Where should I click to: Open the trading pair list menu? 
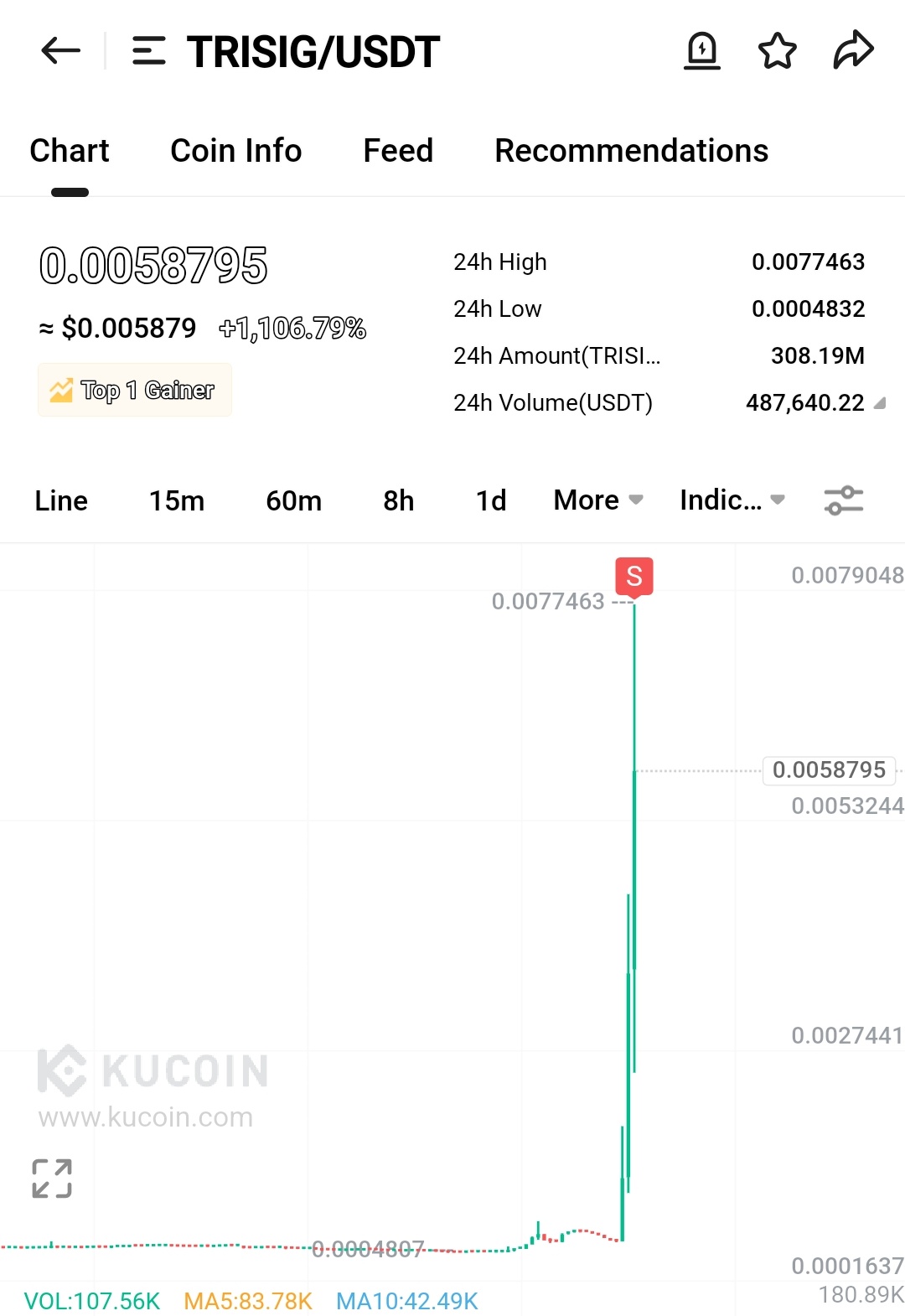click(149, 51)
